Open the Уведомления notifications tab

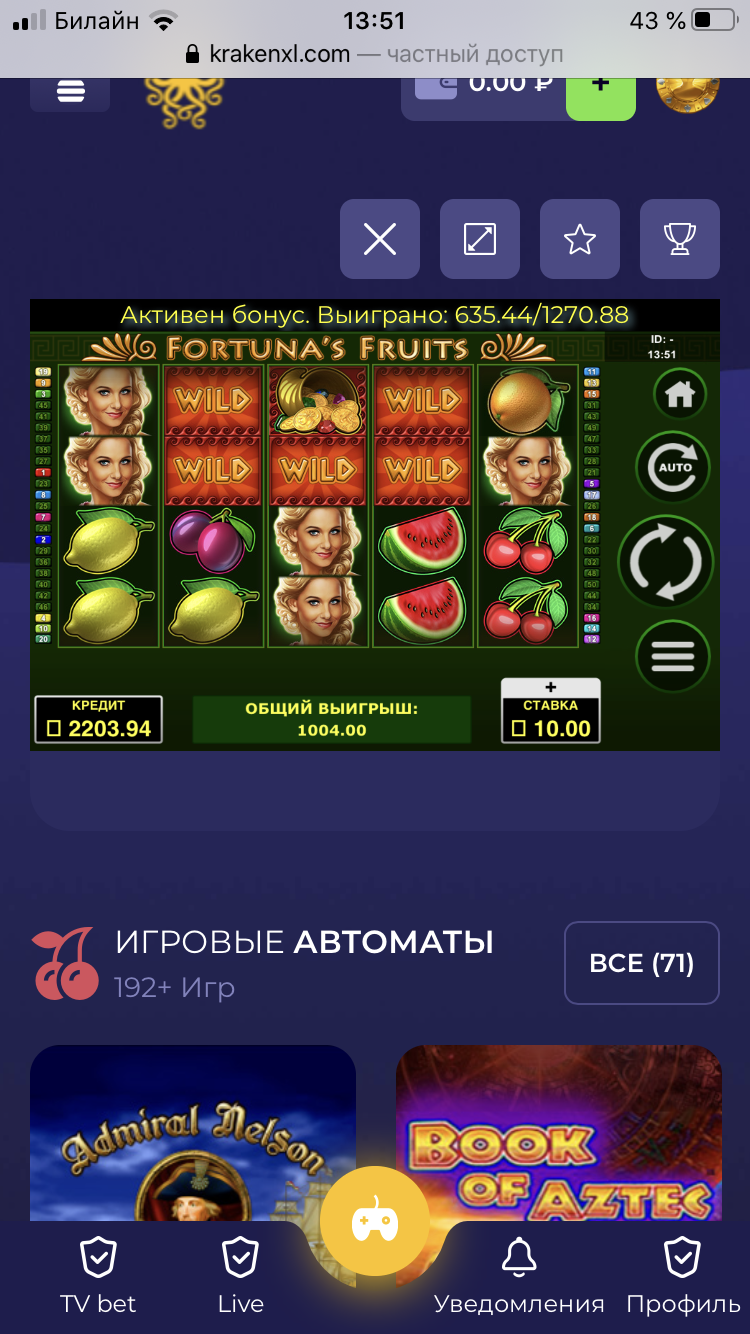tap(519, 1275)
